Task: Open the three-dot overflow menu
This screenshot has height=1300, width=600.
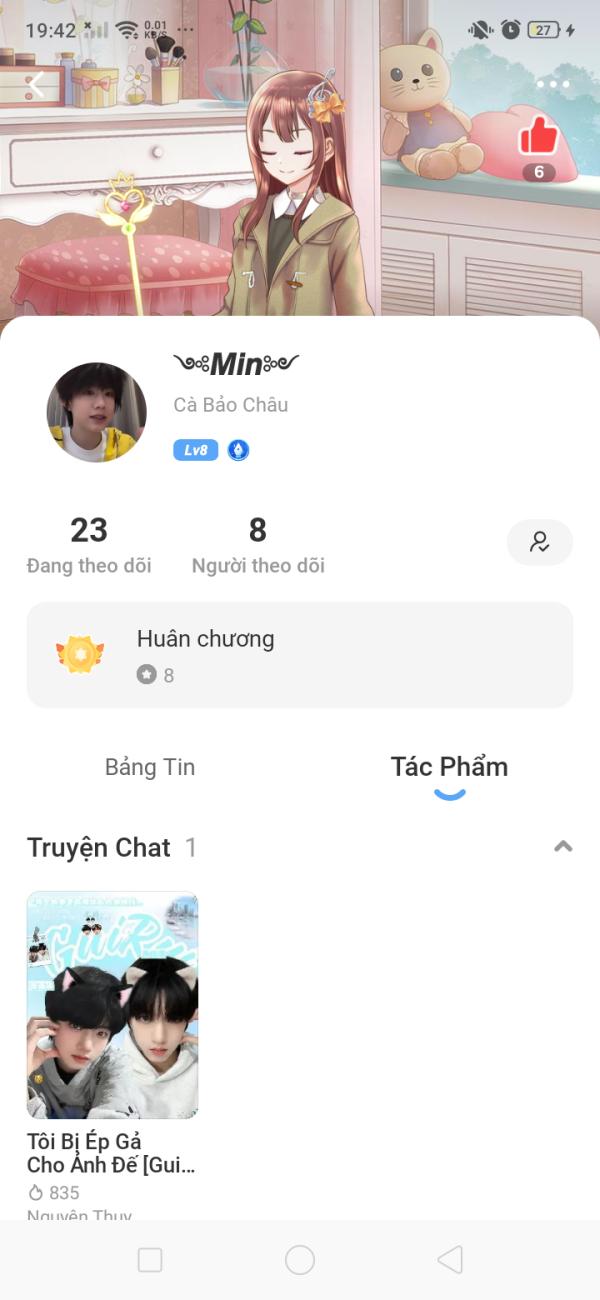Action: click(x=553, y=85)
